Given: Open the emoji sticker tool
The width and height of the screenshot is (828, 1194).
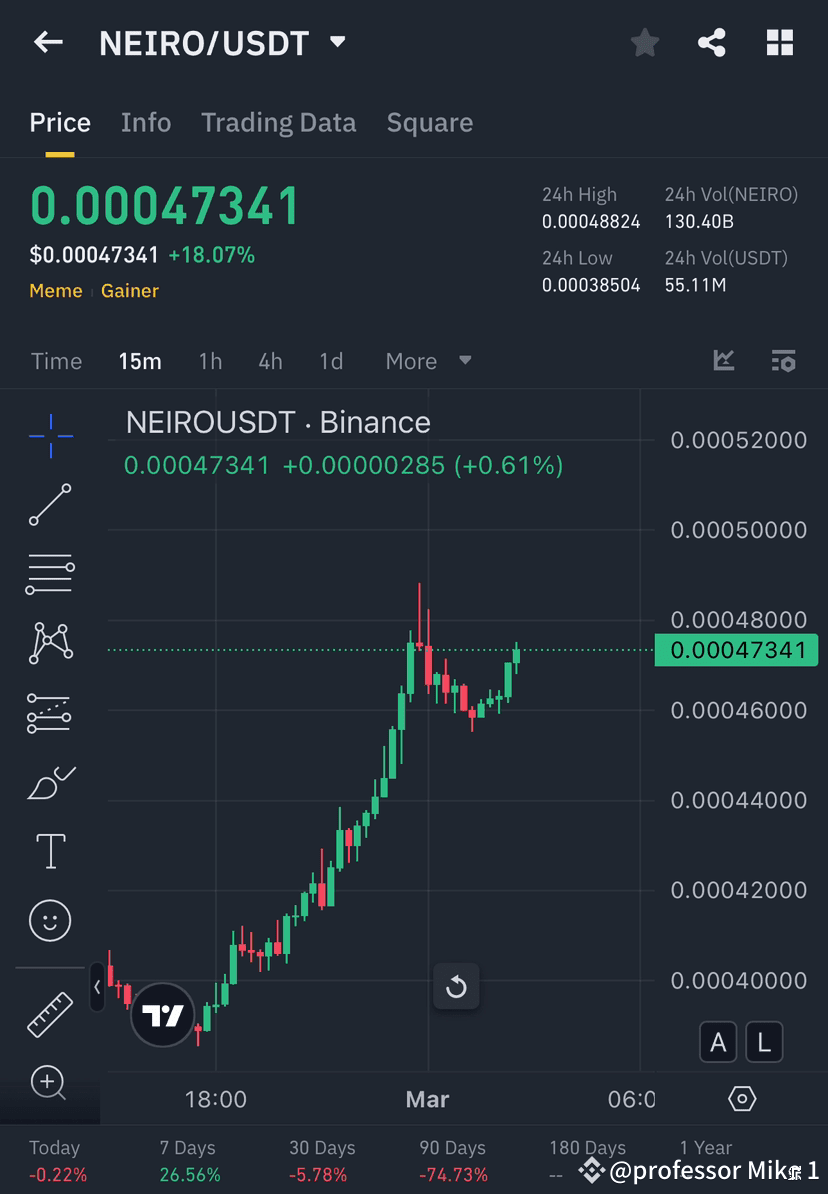Looking at the screenshot, I should pyautogui.click(x=50, y=920).
